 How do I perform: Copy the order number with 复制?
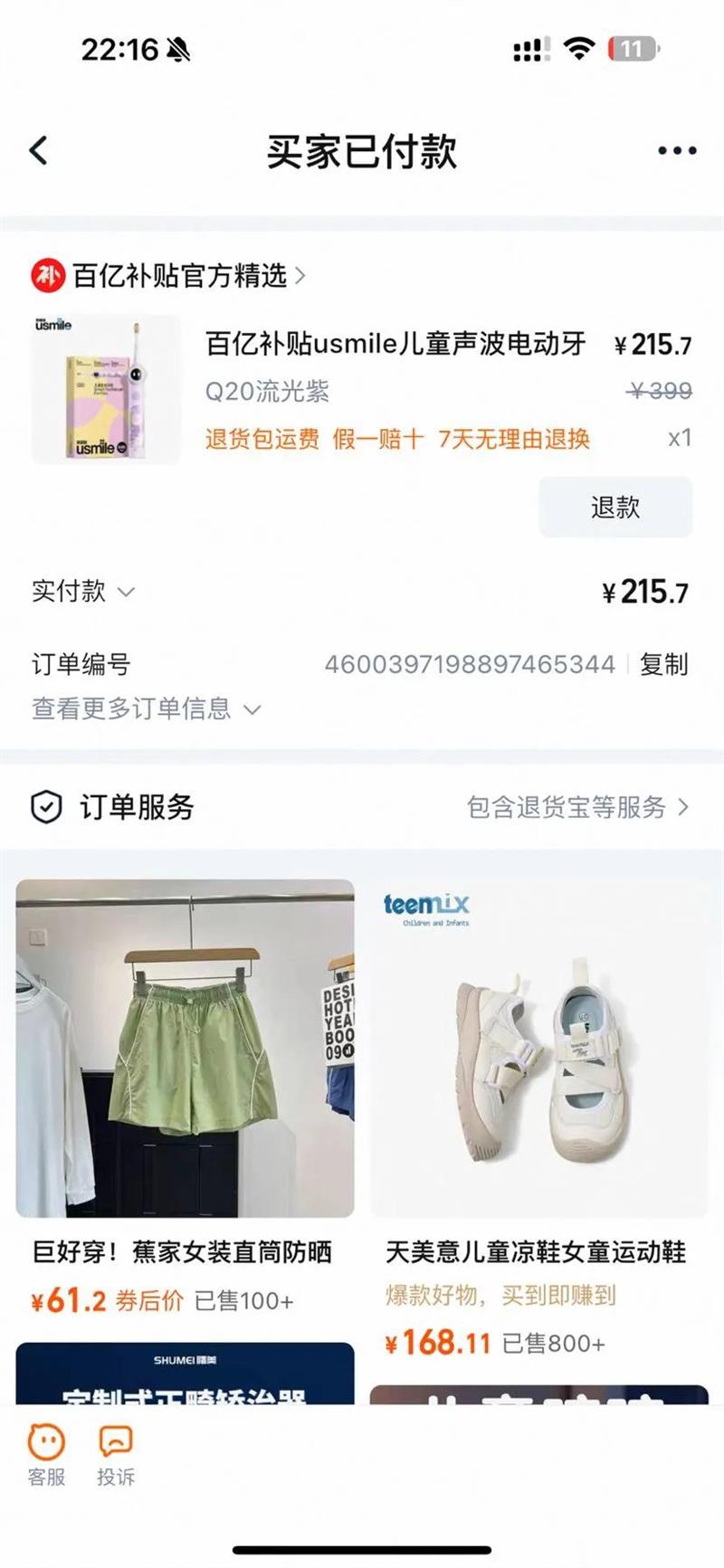coord(663,664)
